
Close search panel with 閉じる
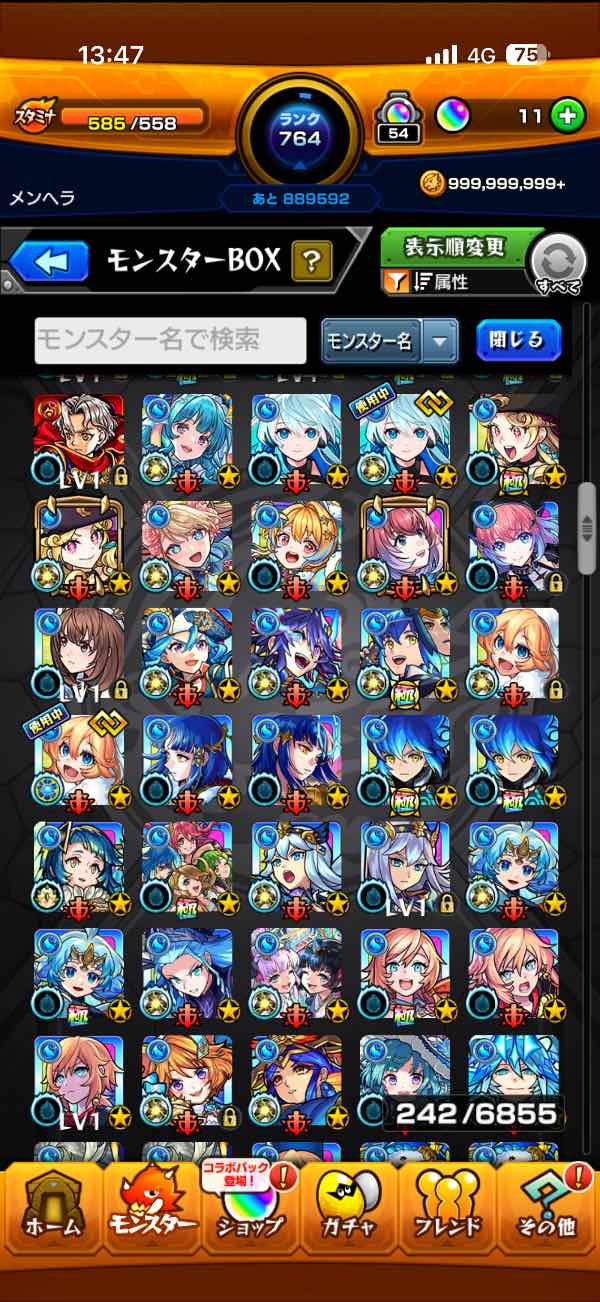click(517, 341)
